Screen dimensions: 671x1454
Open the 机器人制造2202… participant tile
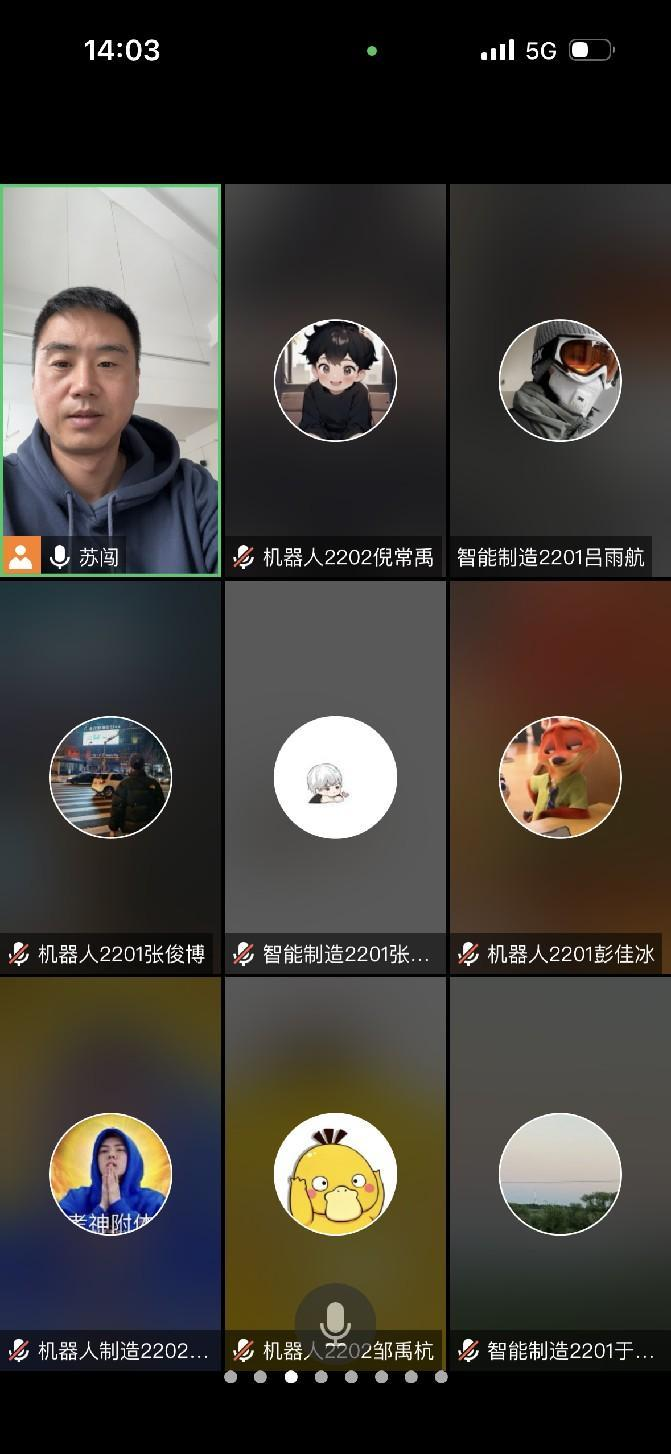[110, 1174]
